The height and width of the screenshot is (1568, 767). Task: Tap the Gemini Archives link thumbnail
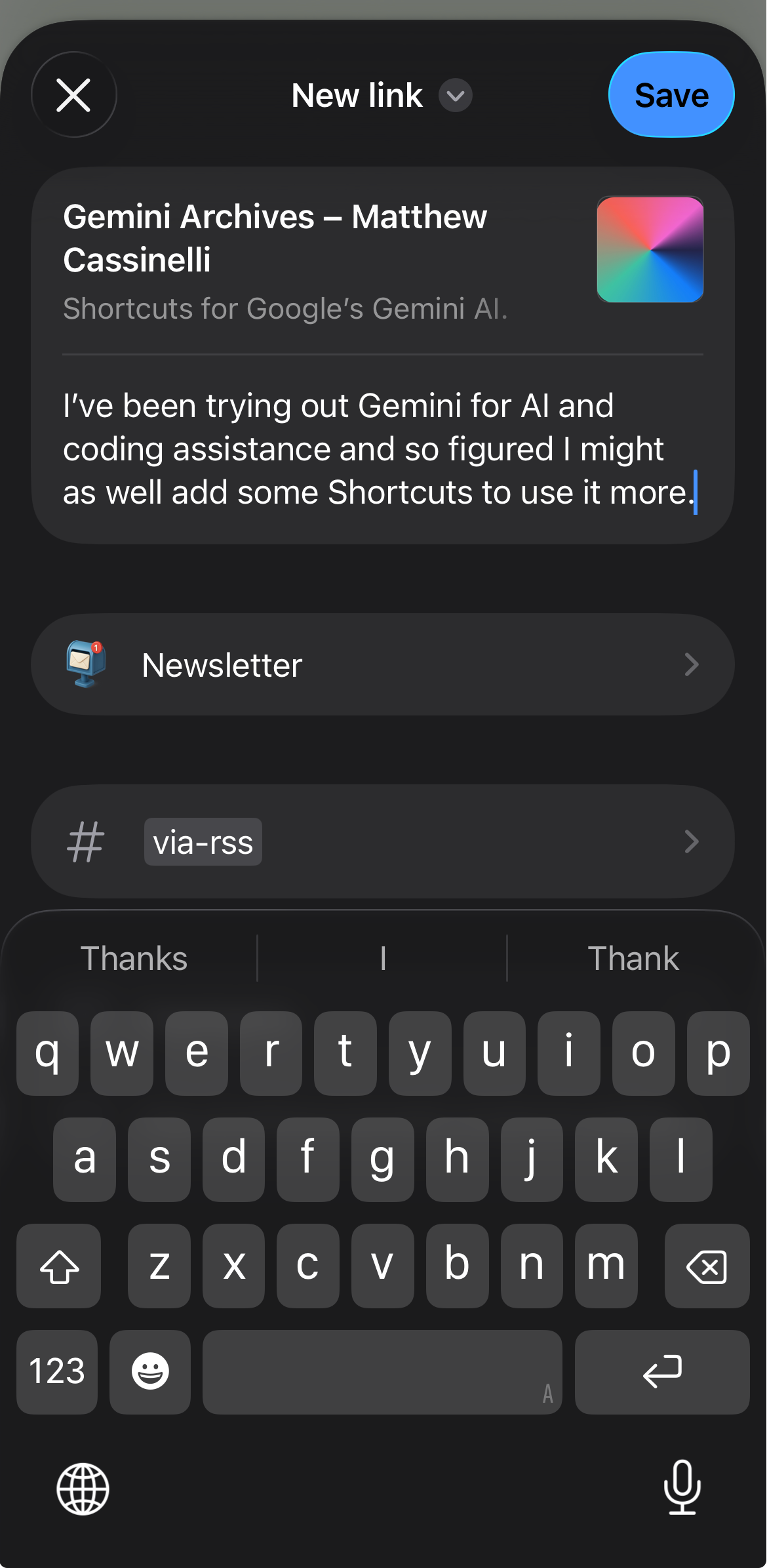click(x=650, y=250)
